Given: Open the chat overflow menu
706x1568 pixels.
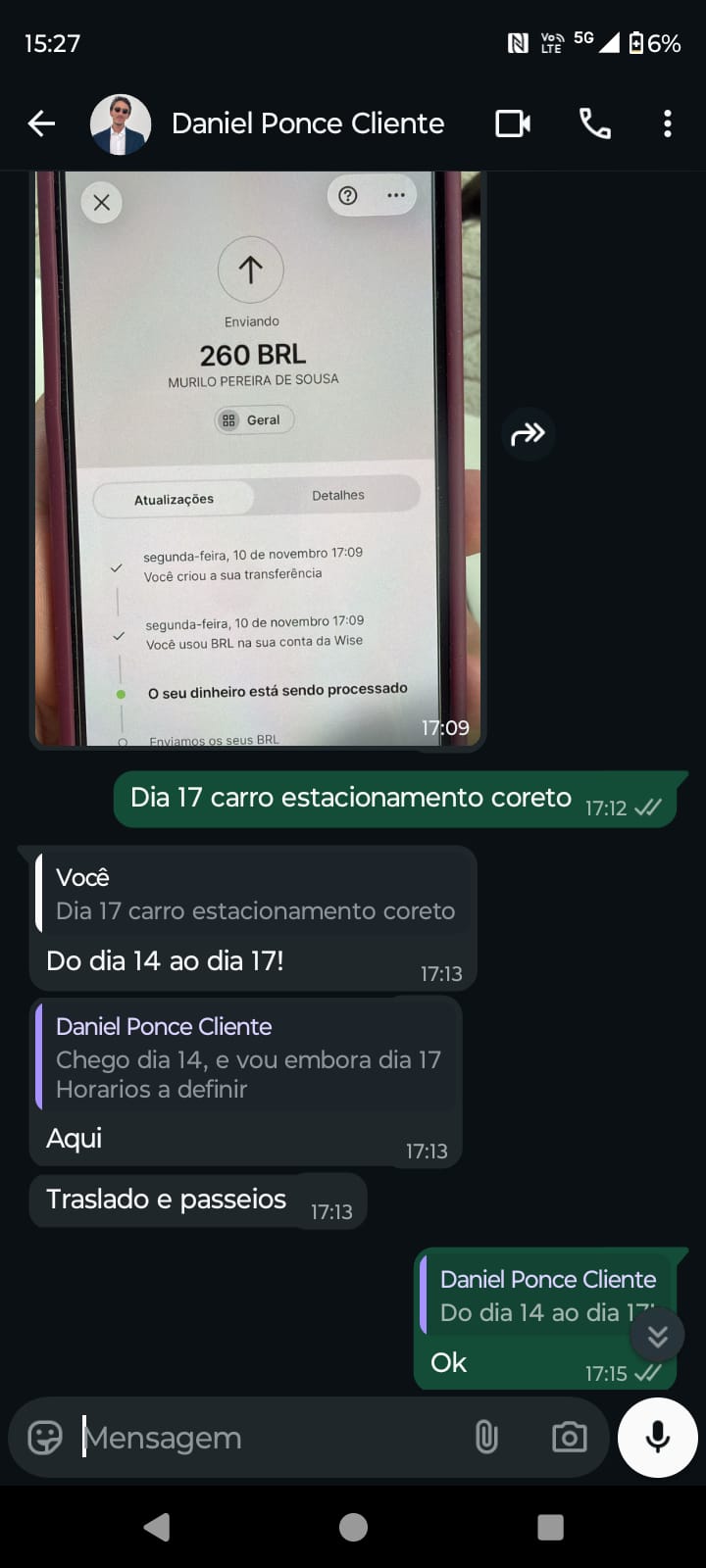Looking at the screenshot, I should pos(667,123).
